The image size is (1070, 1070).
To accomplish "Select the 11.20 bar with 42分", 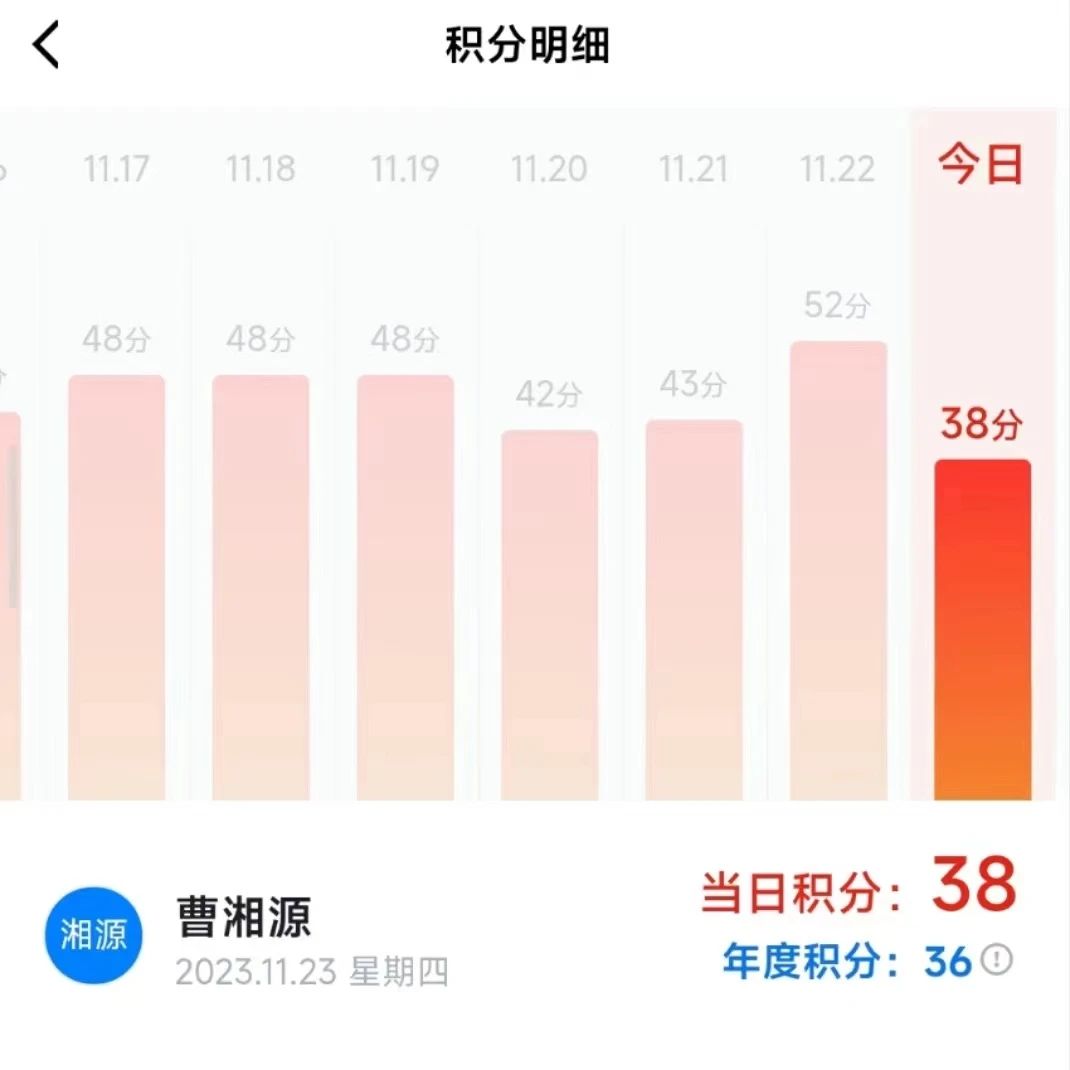I will point(549,614).
